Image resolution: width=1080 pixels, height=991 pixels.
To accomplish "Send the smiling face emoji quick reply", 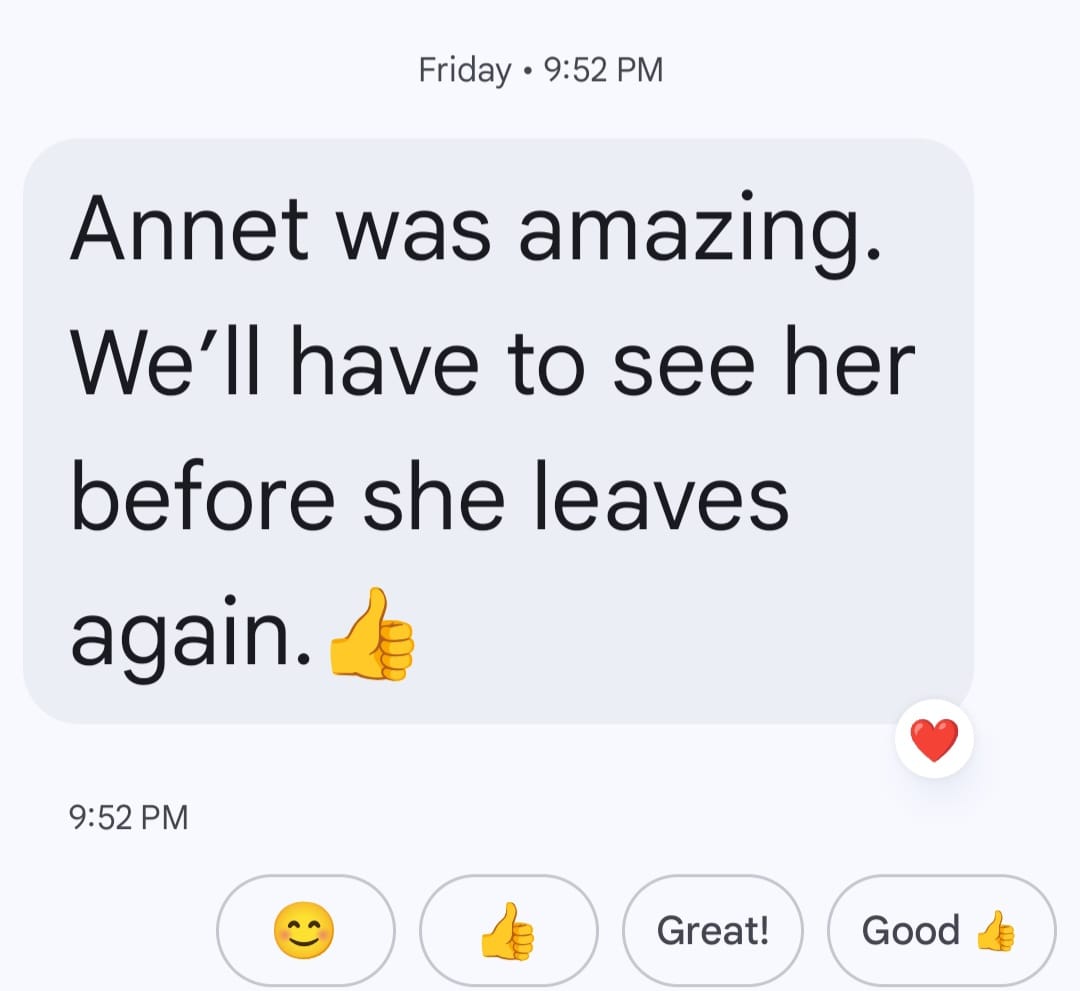I will (x=305, y=931).
